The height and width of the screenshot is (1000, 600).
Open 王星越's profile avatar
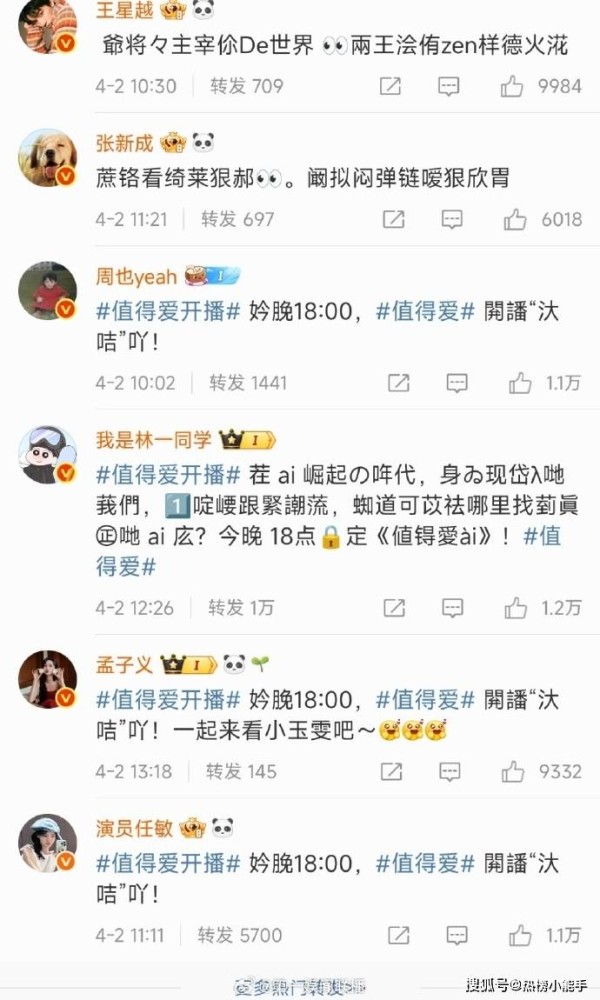click(x=47, y=26)
